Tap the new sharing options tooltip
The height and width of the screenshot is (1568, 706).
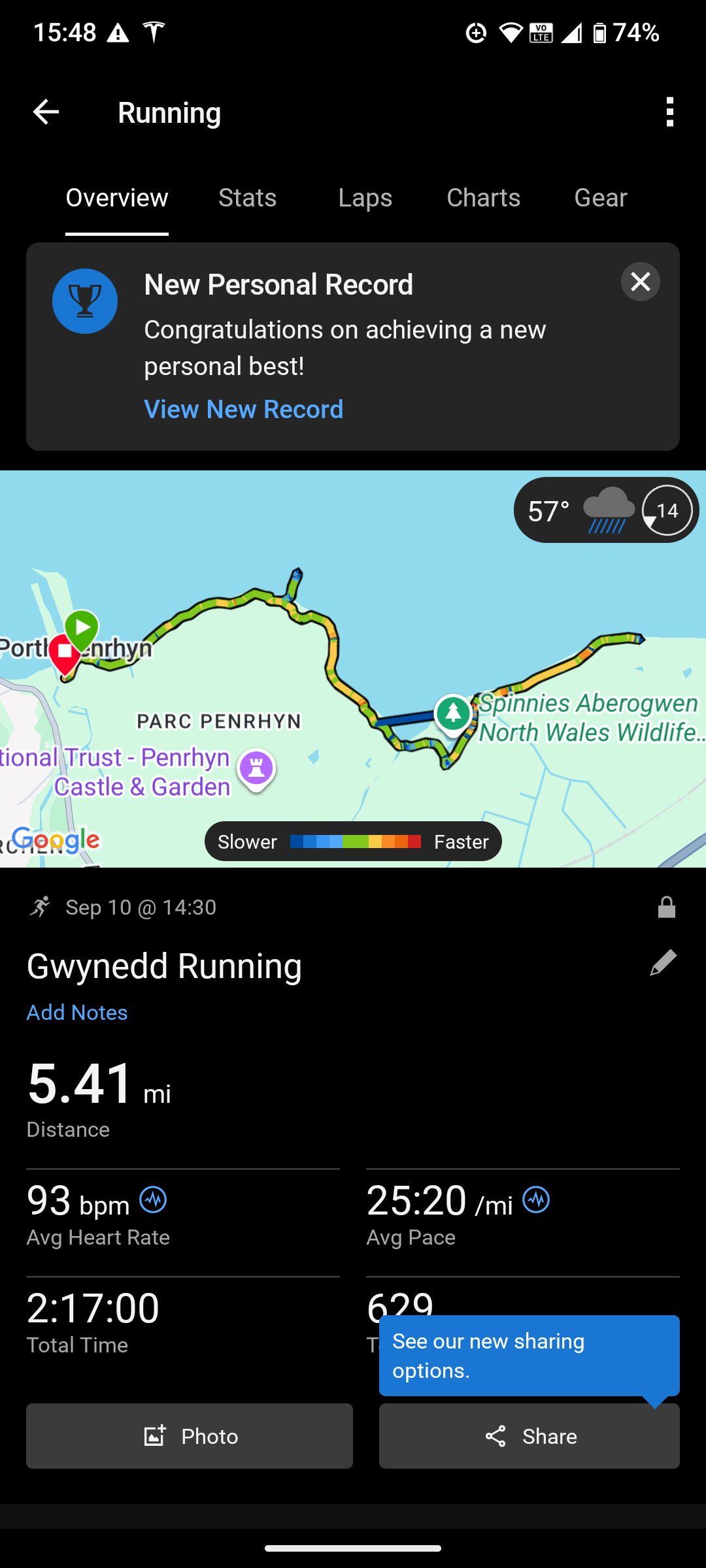tap(529, 1356)
